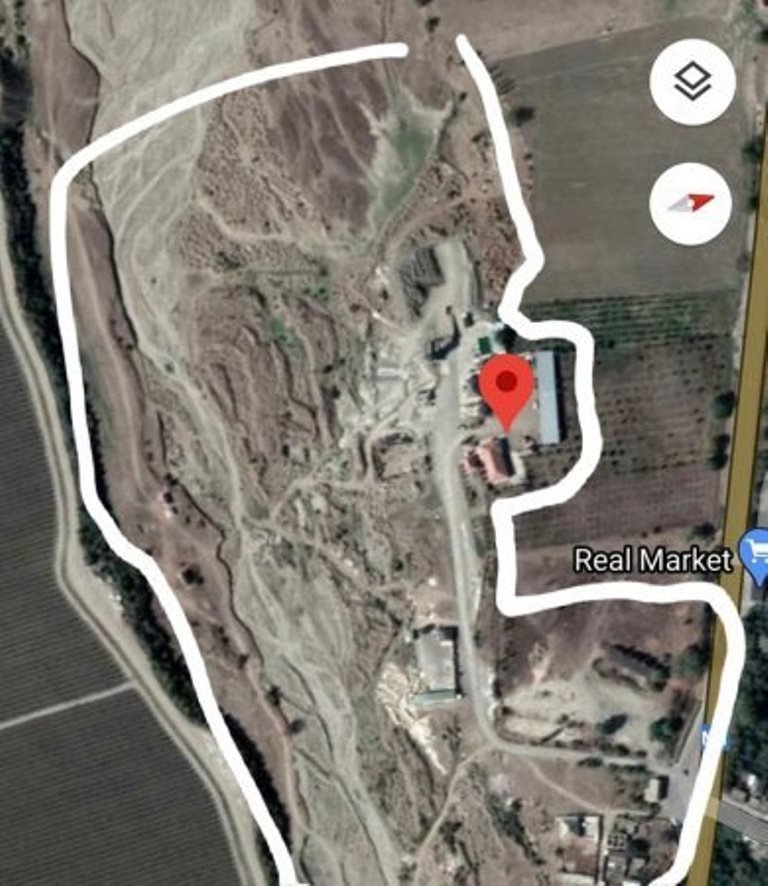Tap the compass to reset orientation
768x886 pixels.
[692, 202]
